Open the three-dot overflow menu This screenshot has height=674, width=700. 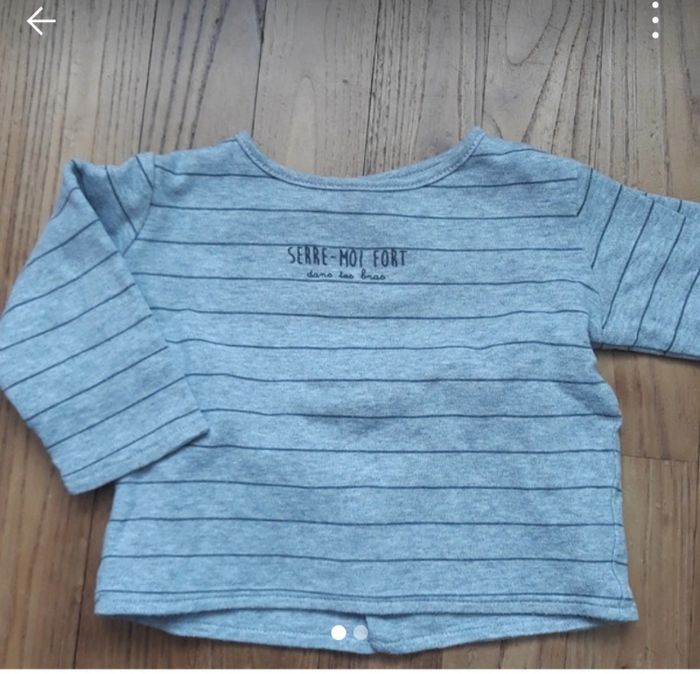(x=655, y=20)
